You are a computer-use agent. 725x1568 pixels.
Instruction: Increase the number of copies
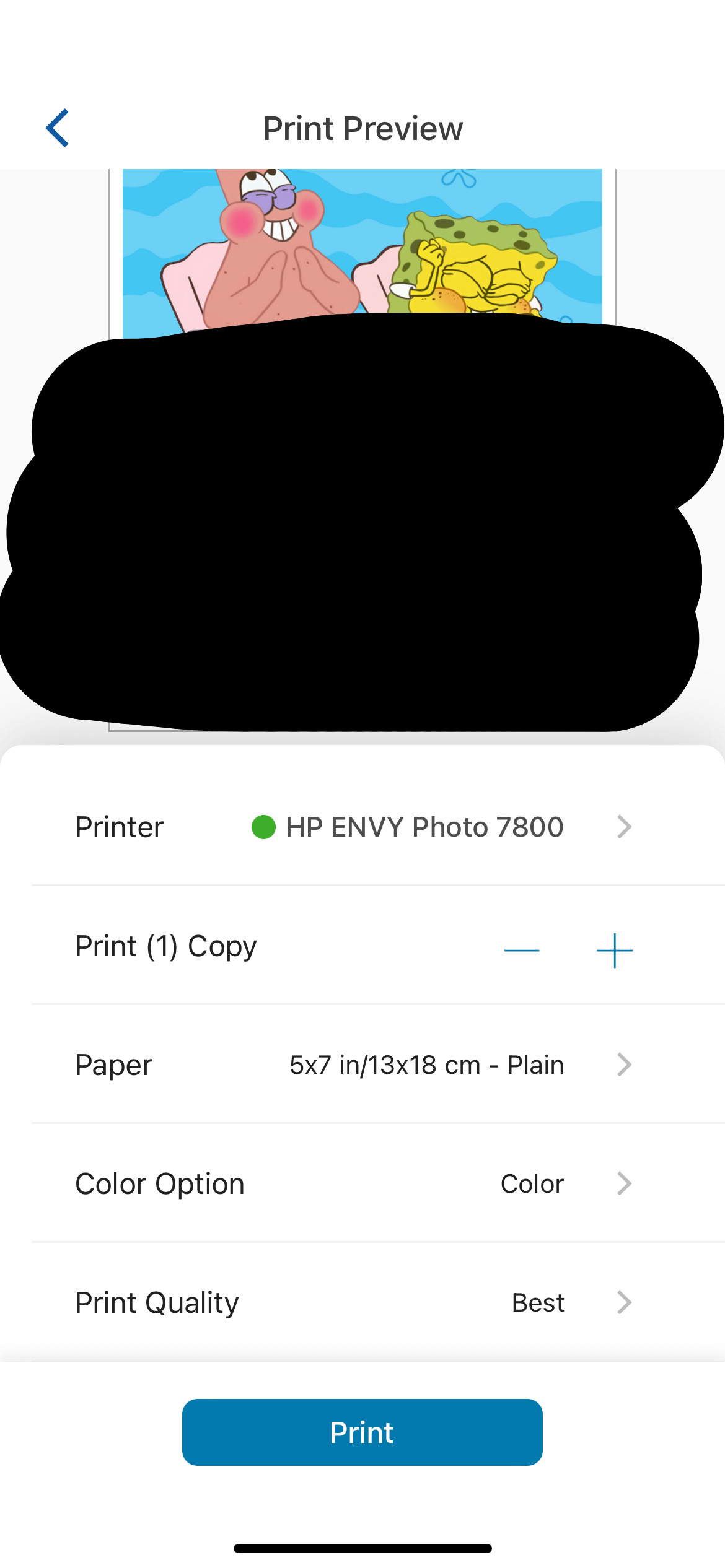click(x=614, y=950)
